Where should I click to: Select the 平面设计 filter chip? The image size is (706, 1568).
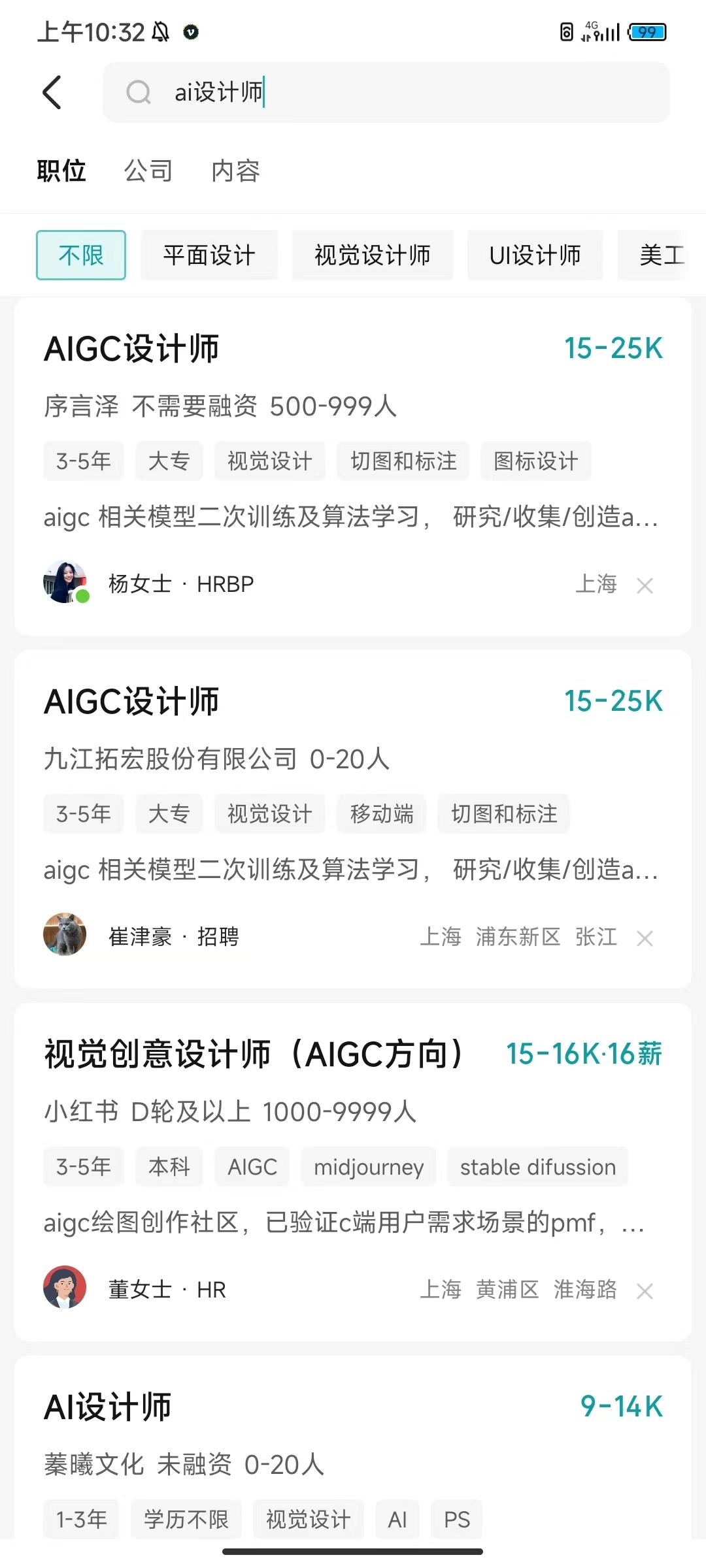click(209, 255)
